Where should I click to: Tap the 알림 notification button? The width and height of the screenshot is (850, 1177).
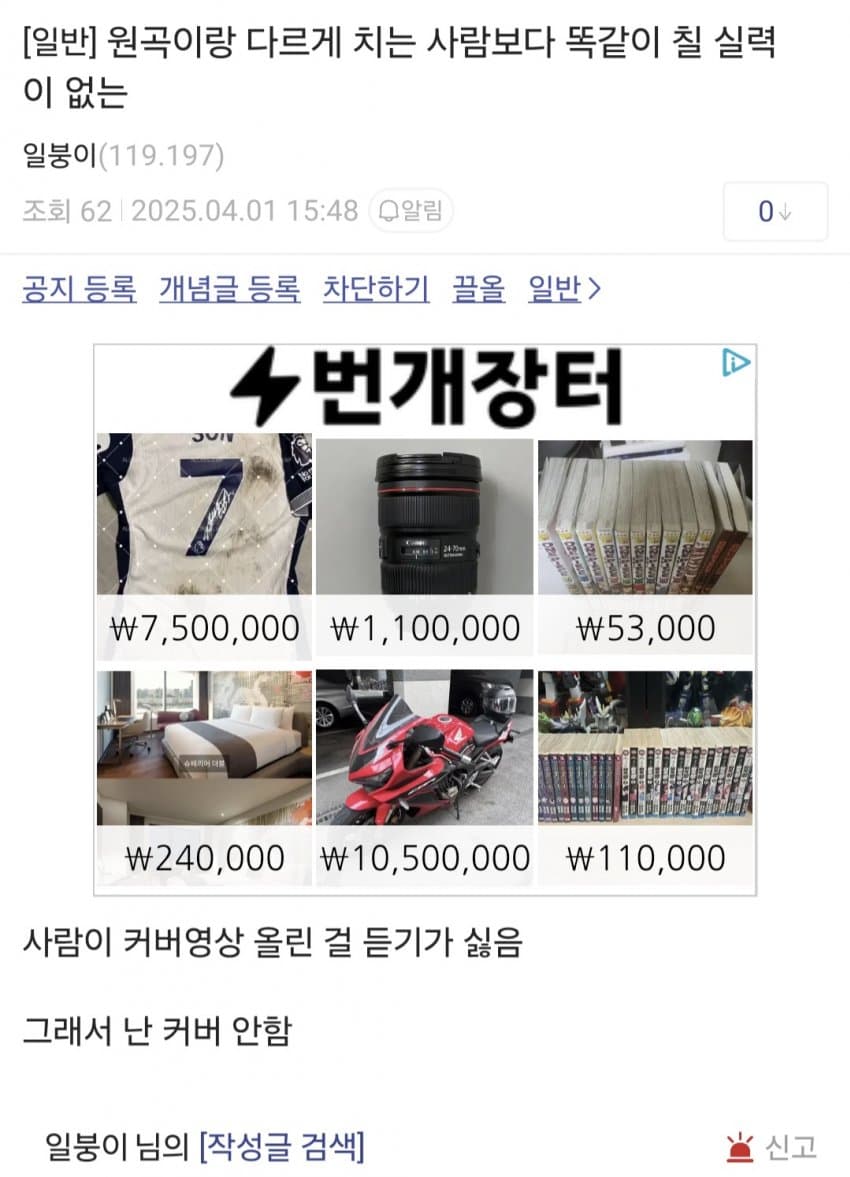pyautogui.click(x=412, y=211)
